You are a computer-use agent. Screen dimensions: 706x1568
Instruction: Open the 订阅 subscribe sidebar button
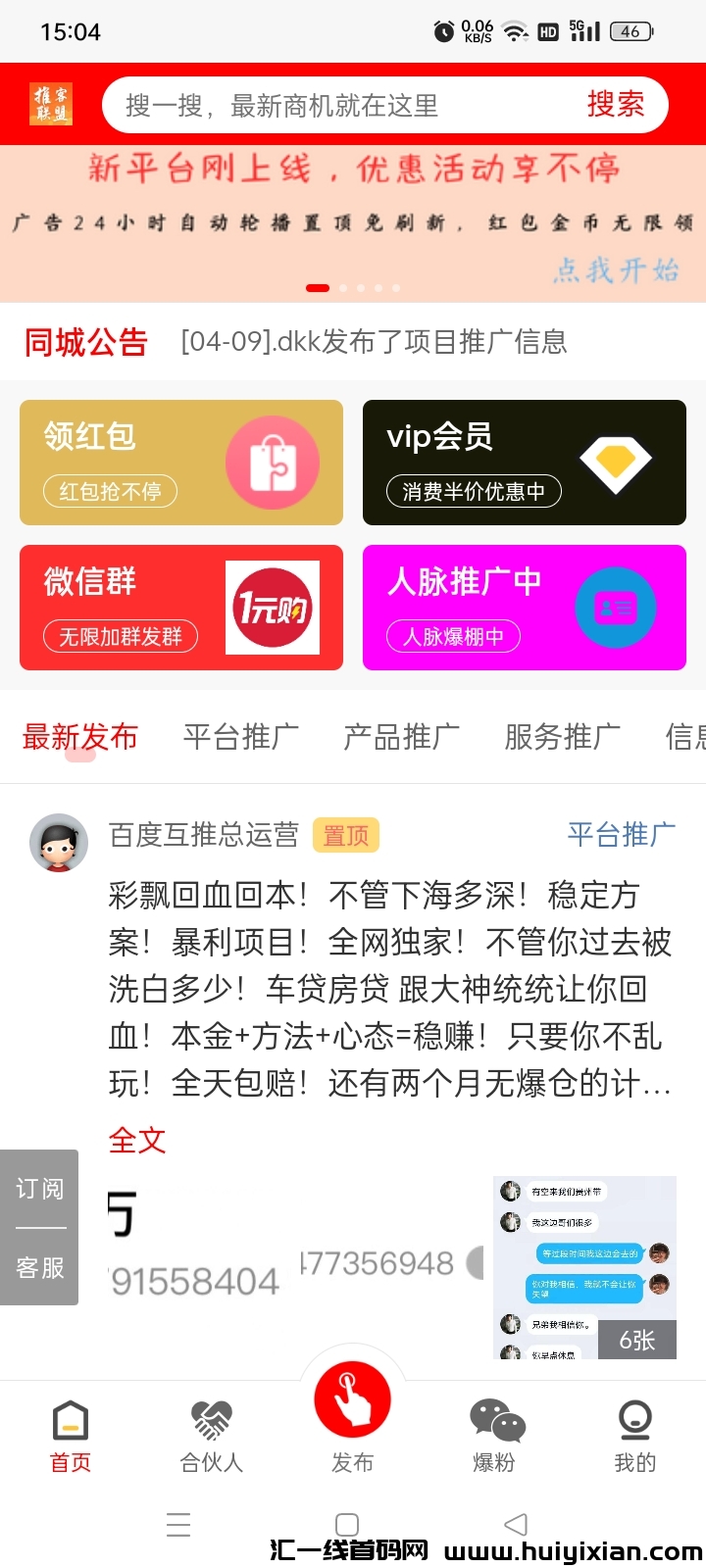click(x=39, y=1188)
